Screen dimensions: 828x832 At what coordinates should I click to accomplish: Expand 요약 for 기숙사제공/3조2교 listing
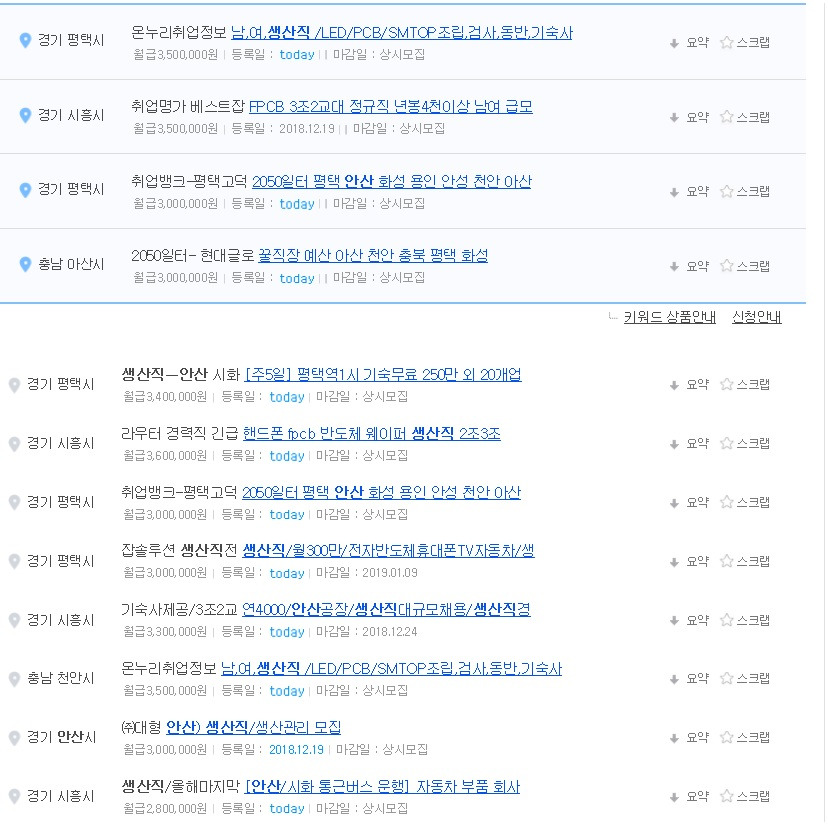click(x=689, y=620)
